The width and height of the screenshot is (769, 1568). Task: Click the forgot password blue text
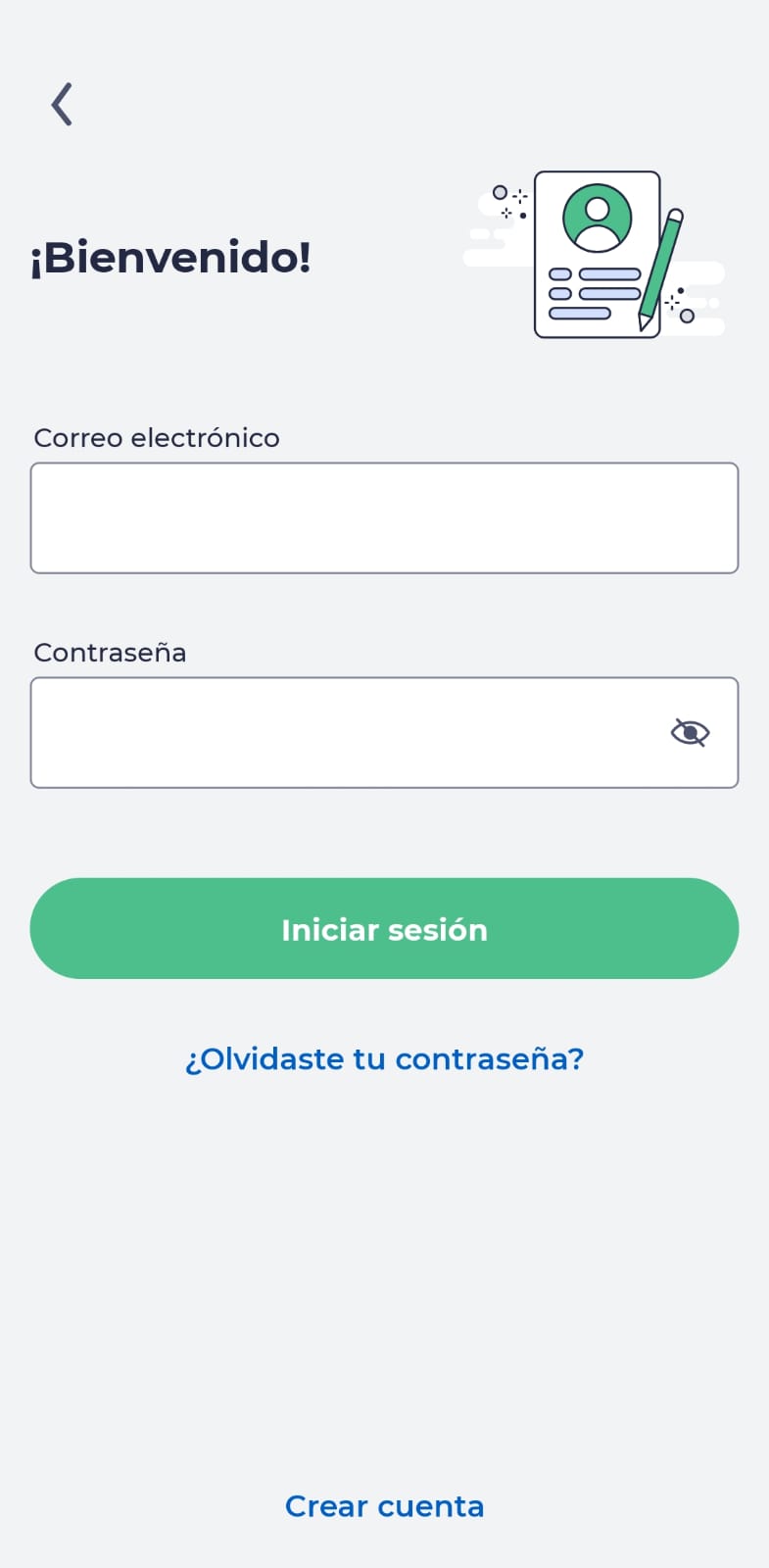[384, 1058]
